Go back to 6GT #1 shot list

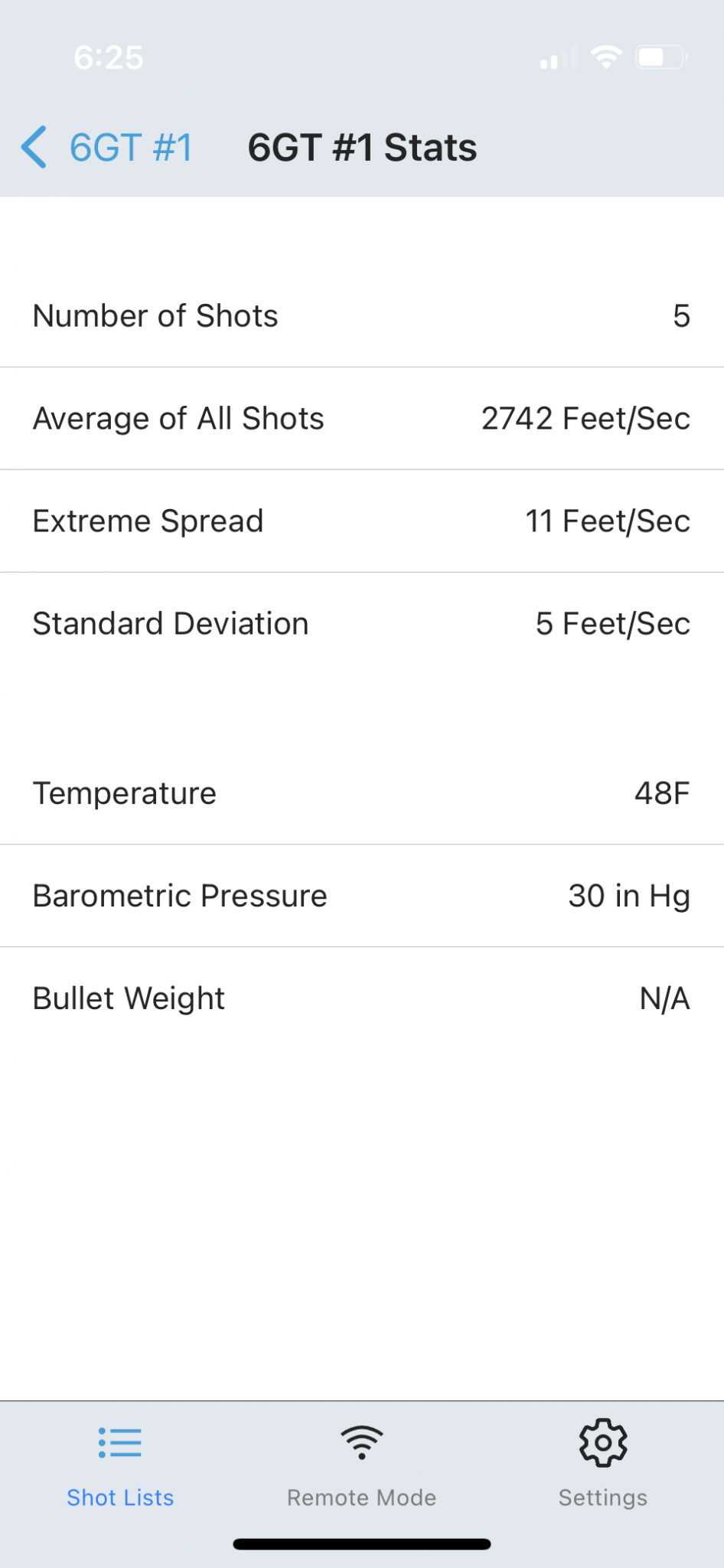(106, 148)
